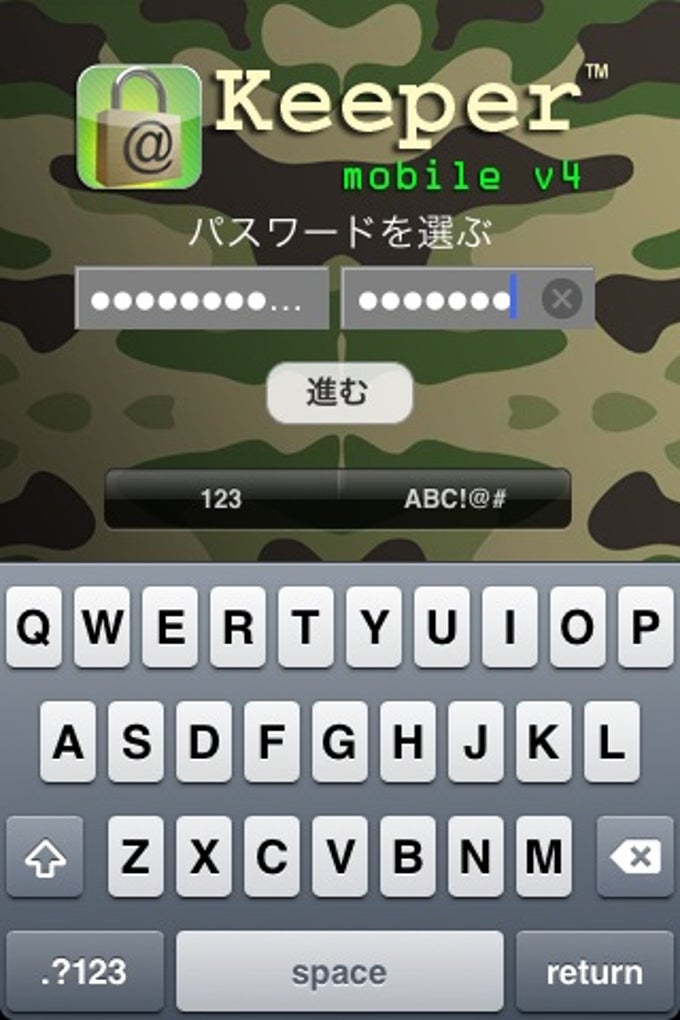
Task: Switch to the ABC!@# keyboard mode
Action: click(x=455, y=498)
